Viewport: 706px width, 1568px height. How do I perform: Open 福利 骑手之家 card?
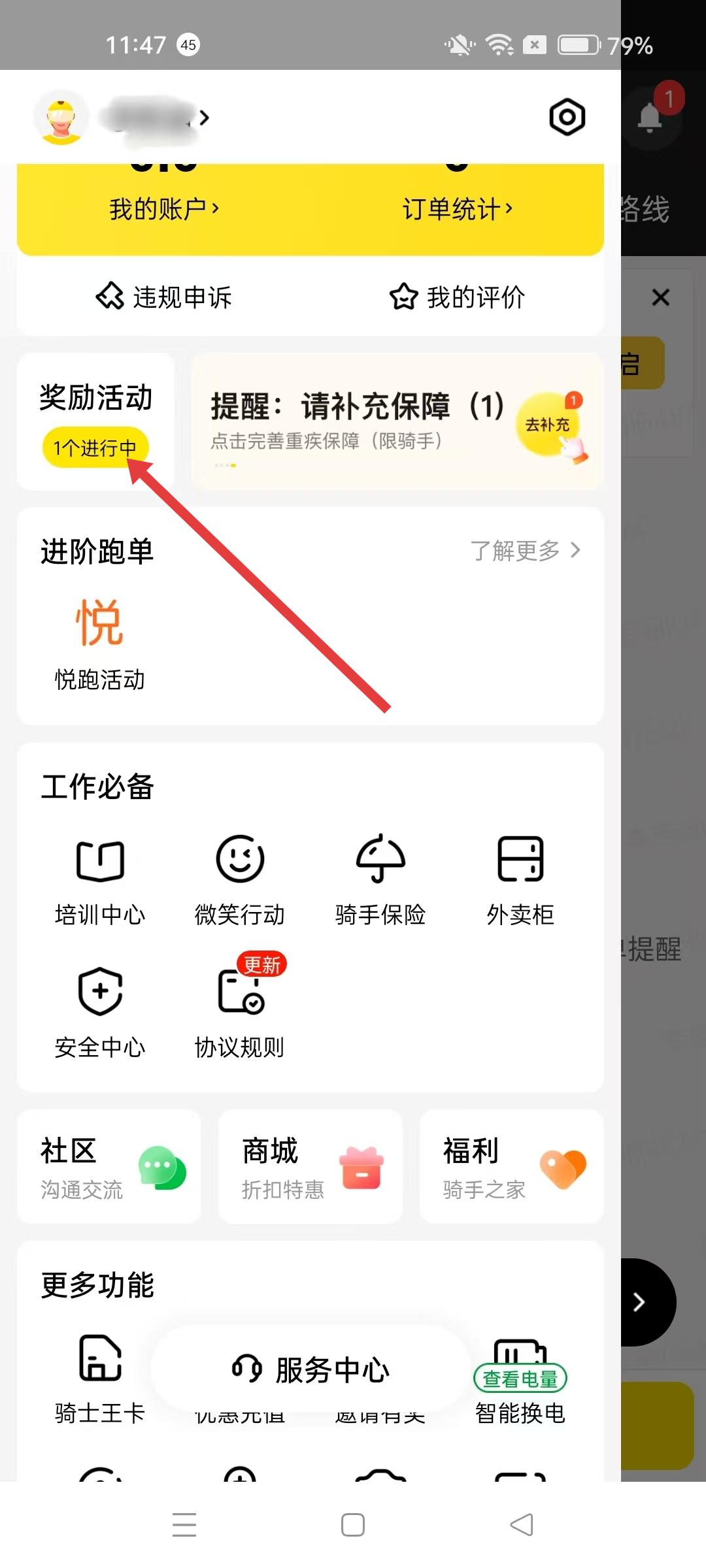pos(511,1167)
